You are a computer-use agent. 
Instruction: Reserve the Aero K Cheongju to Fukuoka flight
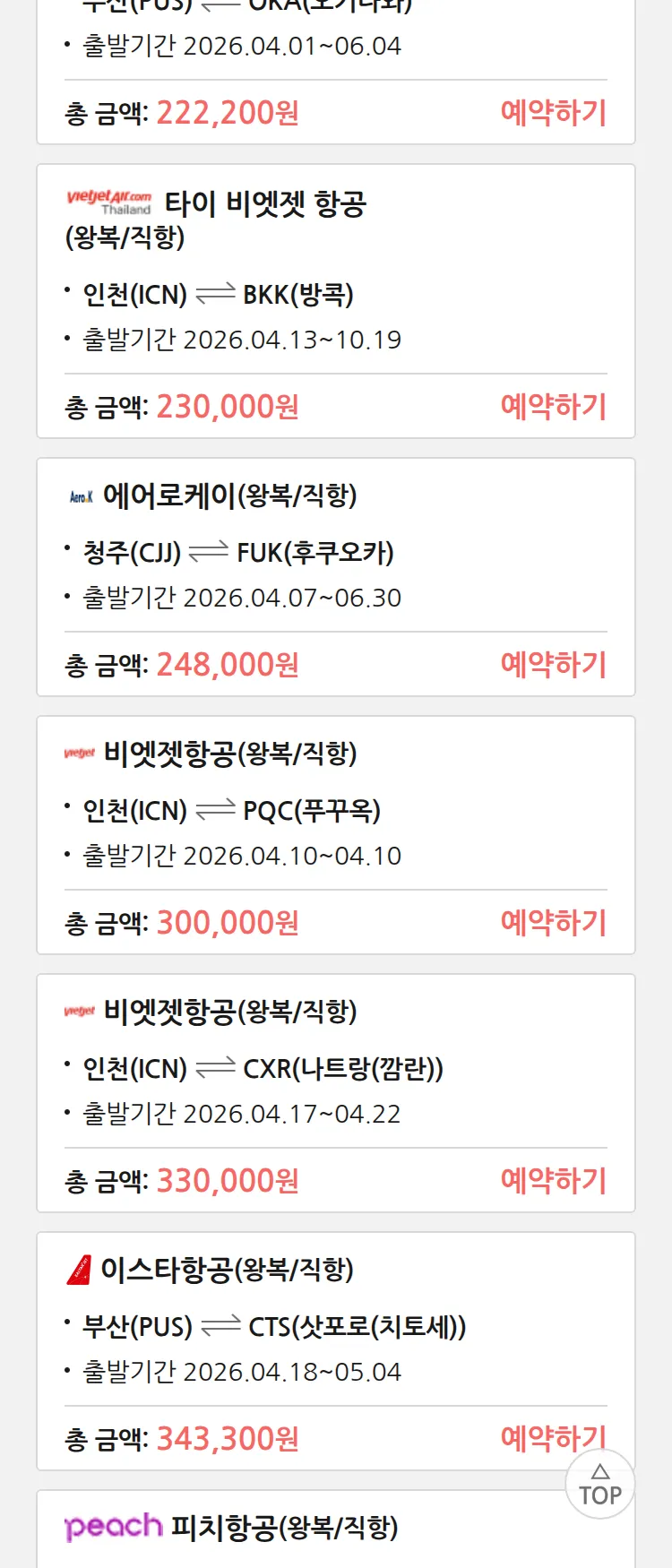point(553,665)
